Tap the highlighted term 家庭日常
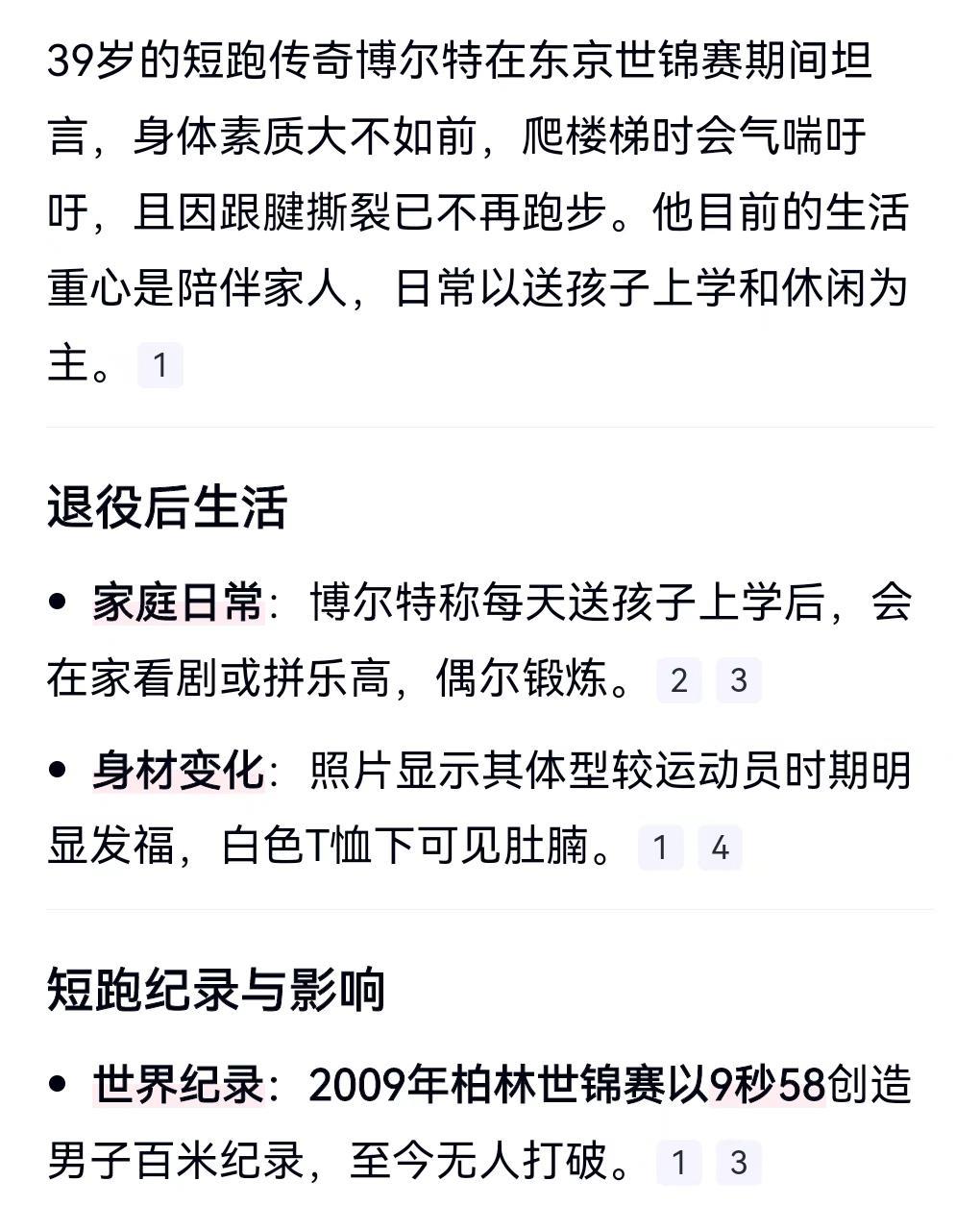Viewport: 980px width, 1230px height. point(178,603)
